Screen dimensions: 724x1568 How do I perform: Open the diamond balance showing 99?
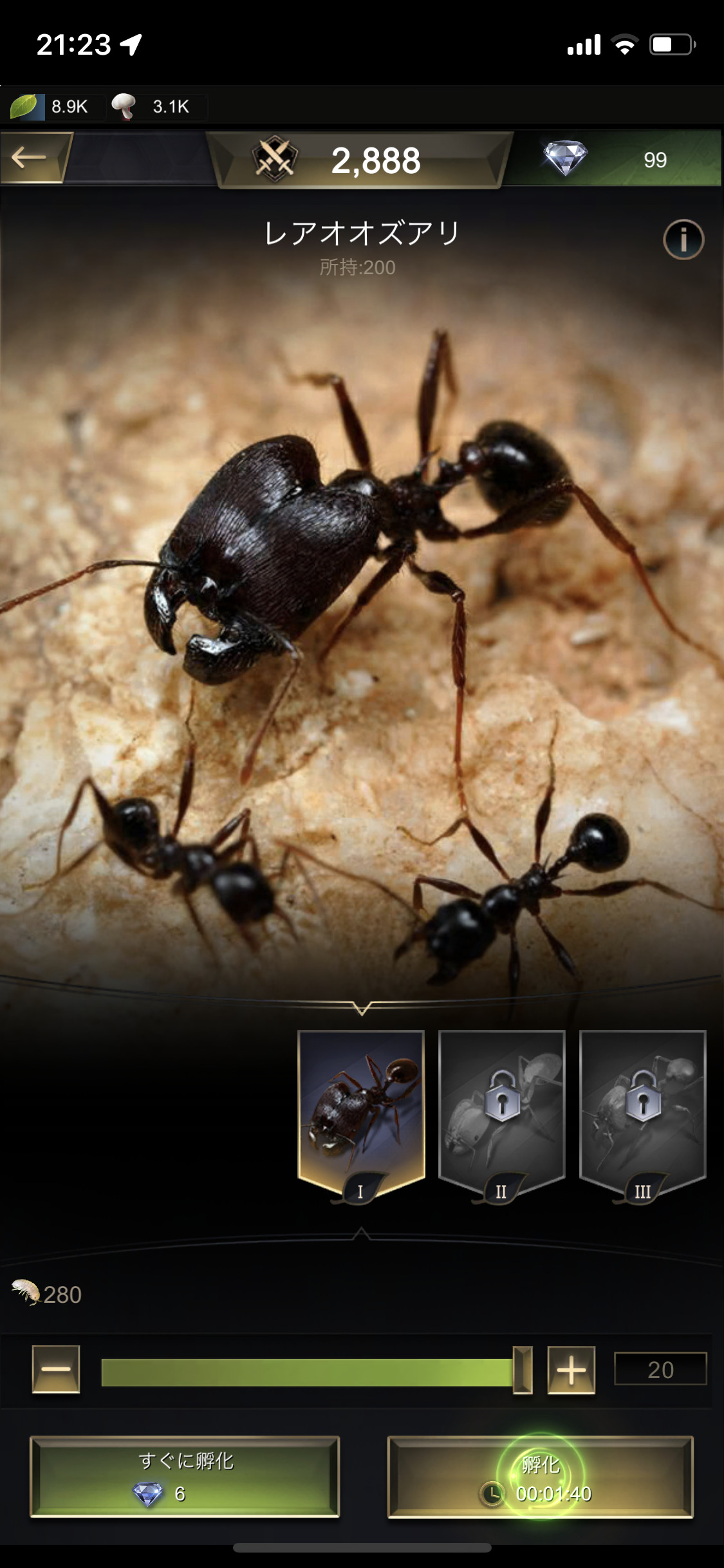click(x=611, y=159)
